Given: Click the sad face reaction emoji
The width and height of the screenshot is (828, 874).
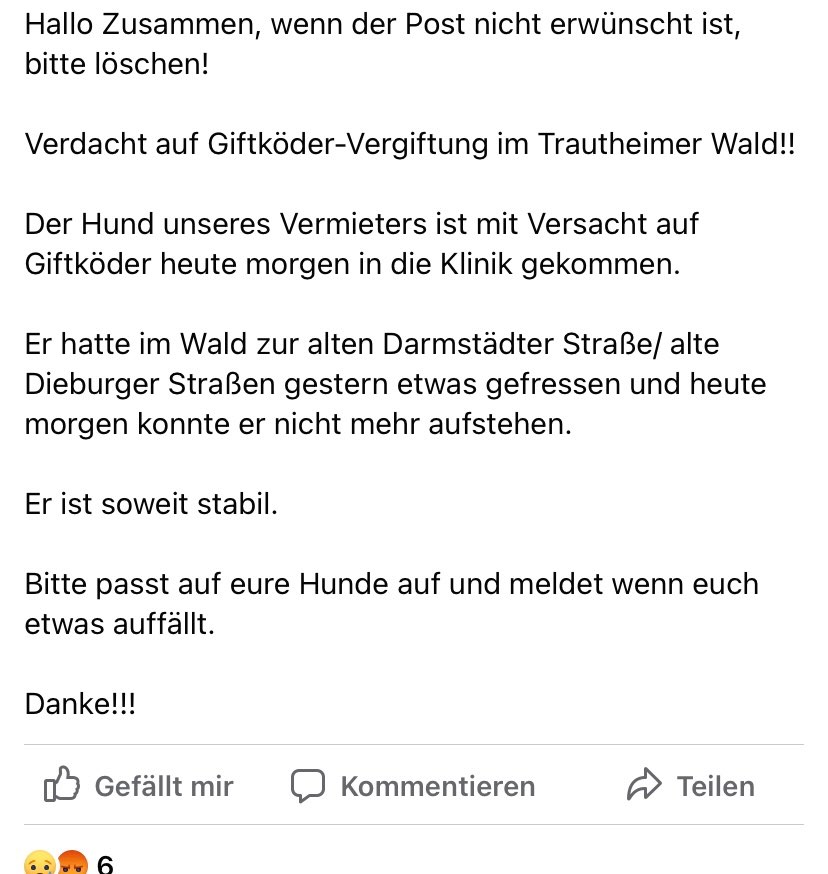Looking at the screenshot, I should point(38,862).
